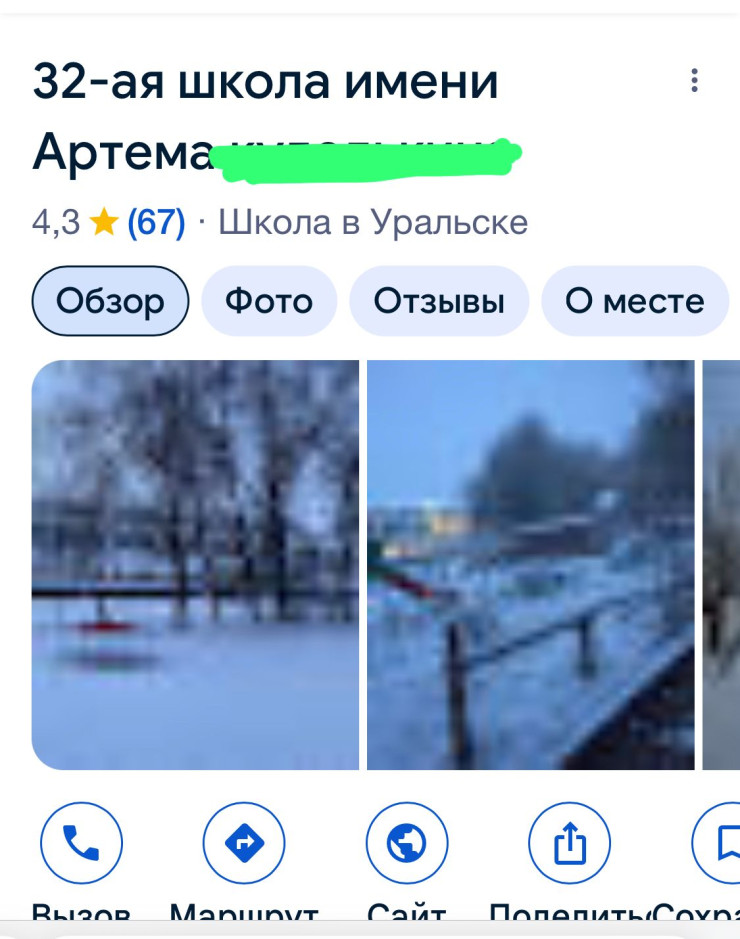Switch to the Фото tab
Image resolution: width=740 pixels, height=939 pixels.
click(269, 301)
